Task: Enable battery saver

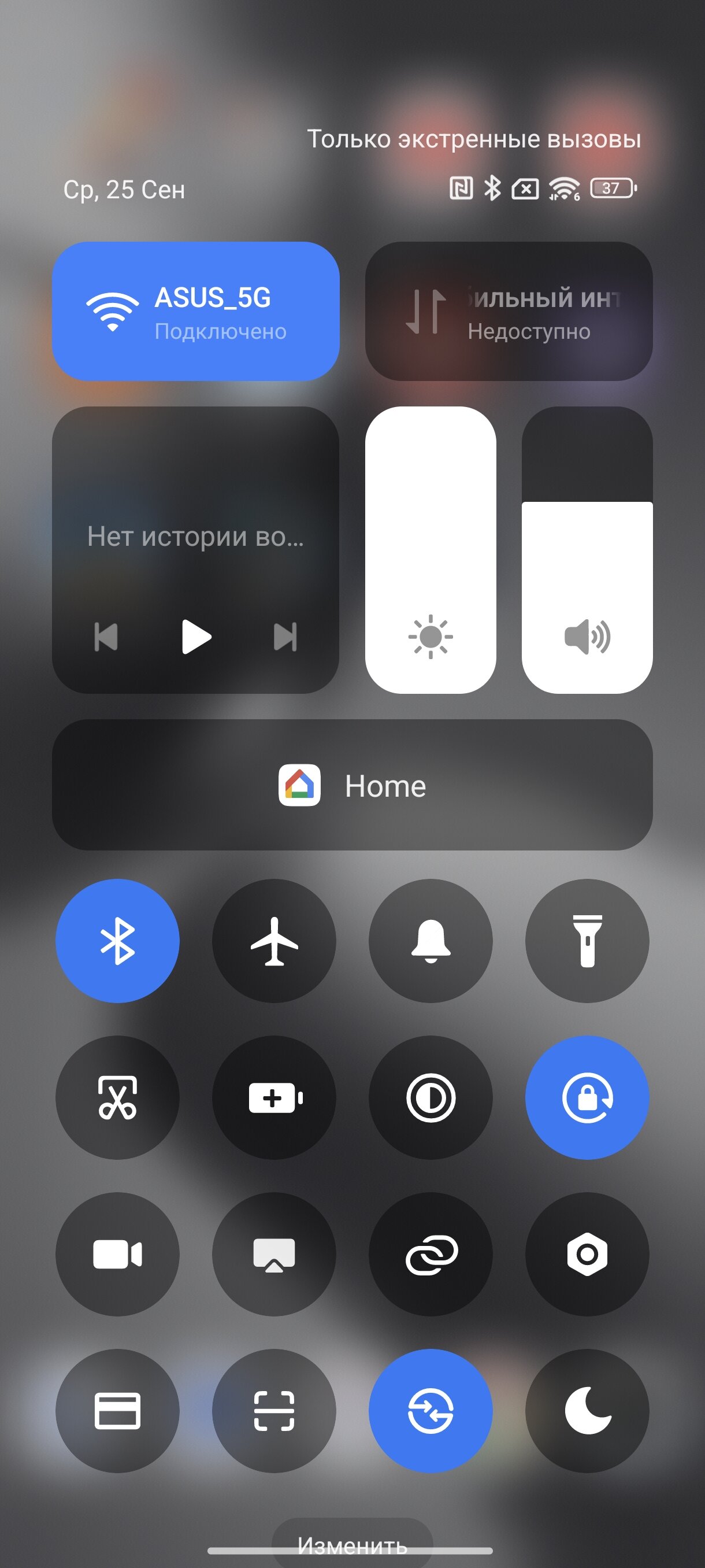Action: pos(274,1097)
